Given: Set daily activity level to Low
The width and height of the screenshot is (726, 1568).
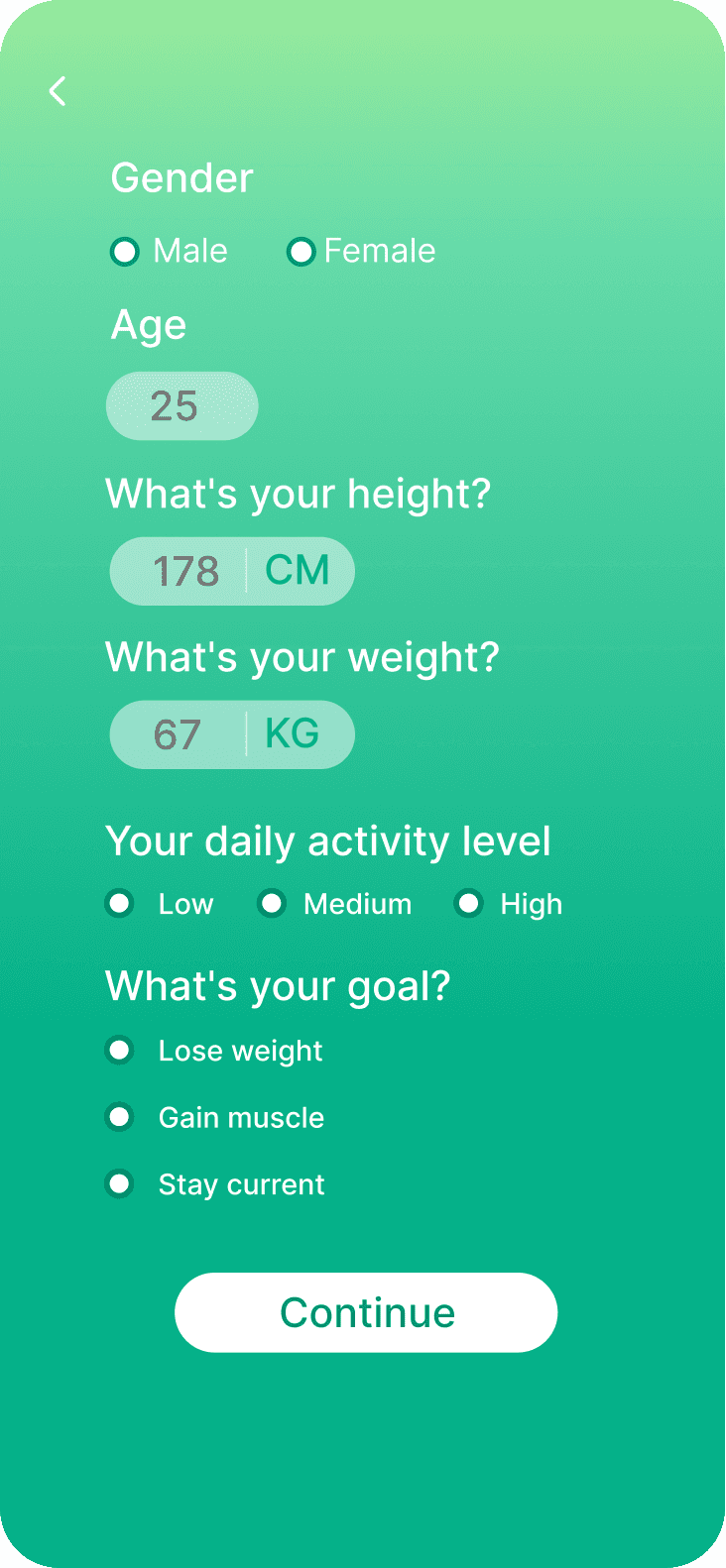Looking at the screenshot, I should pyautogui.click(x=120, y=904).
